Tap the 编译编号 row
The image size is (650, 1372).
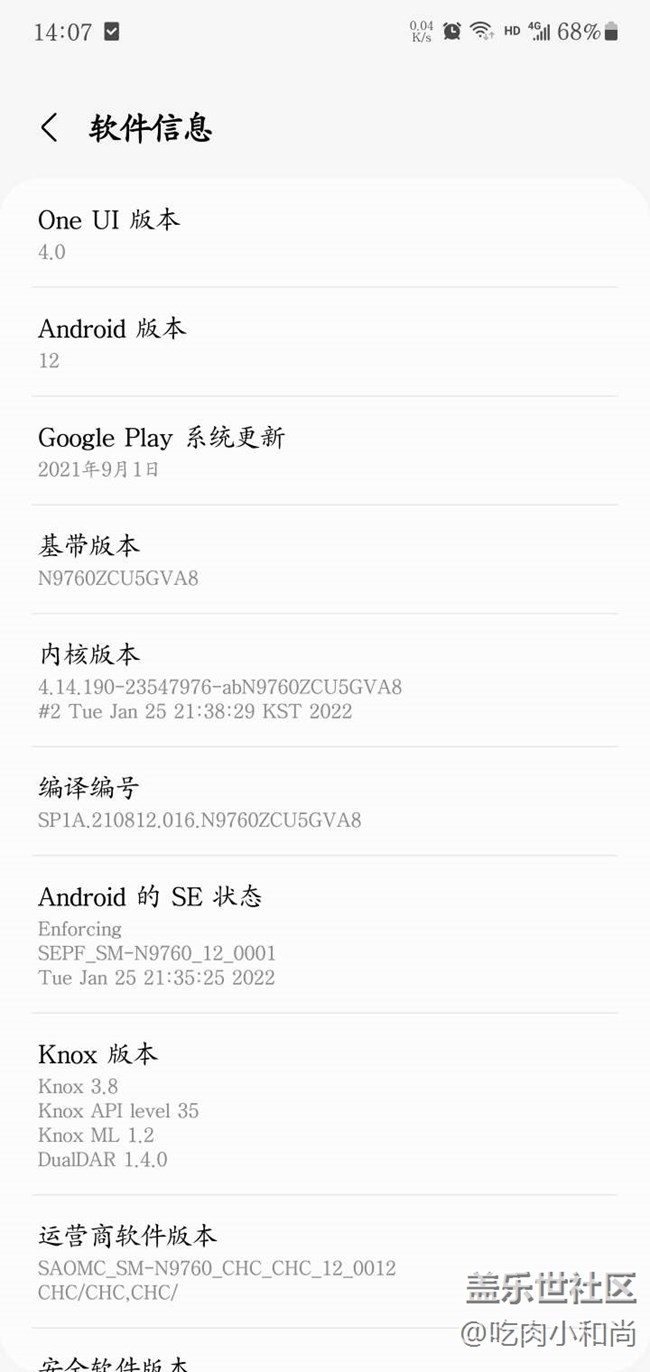(x=324, y=802)
